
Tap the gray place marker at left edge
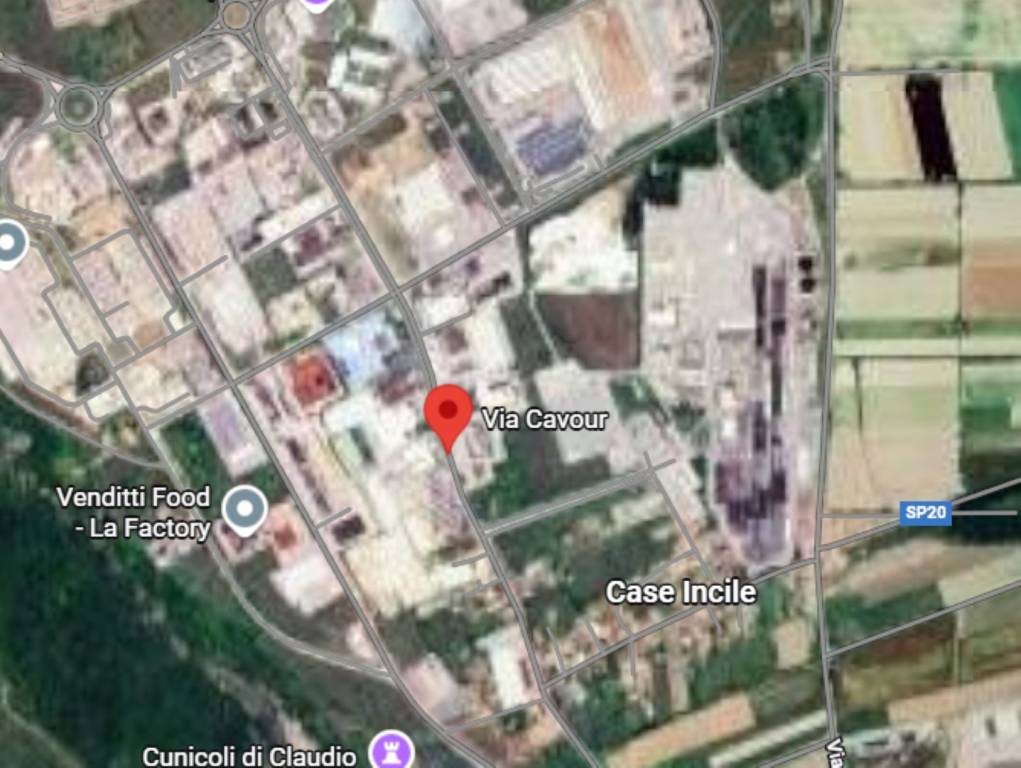[10, 242]
